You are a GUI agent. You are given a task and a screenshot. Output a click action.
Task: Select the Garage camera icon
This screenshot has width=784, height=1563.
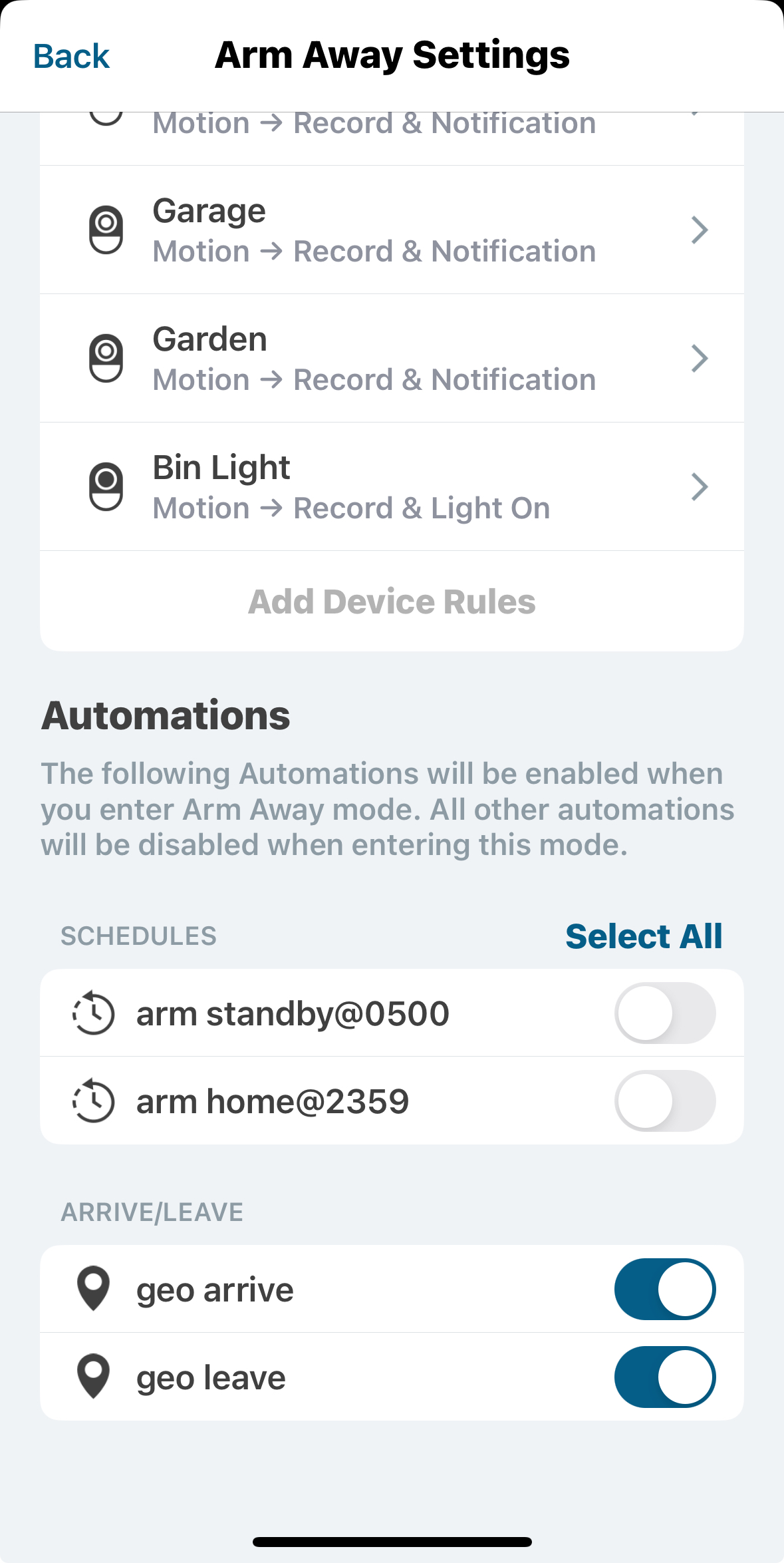[106, 230]
